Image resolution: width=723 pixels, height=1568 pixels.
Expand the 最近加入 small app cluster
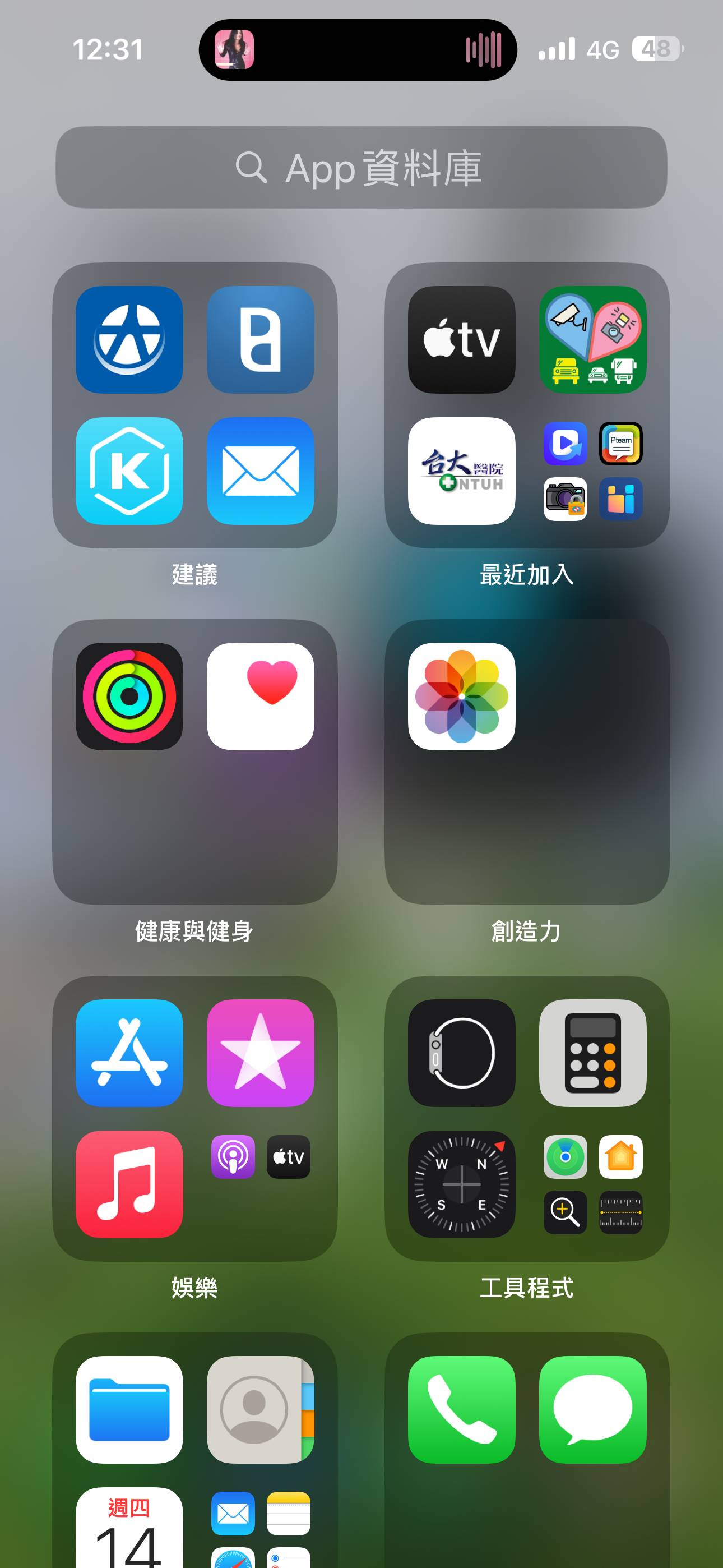click(593, 471)
